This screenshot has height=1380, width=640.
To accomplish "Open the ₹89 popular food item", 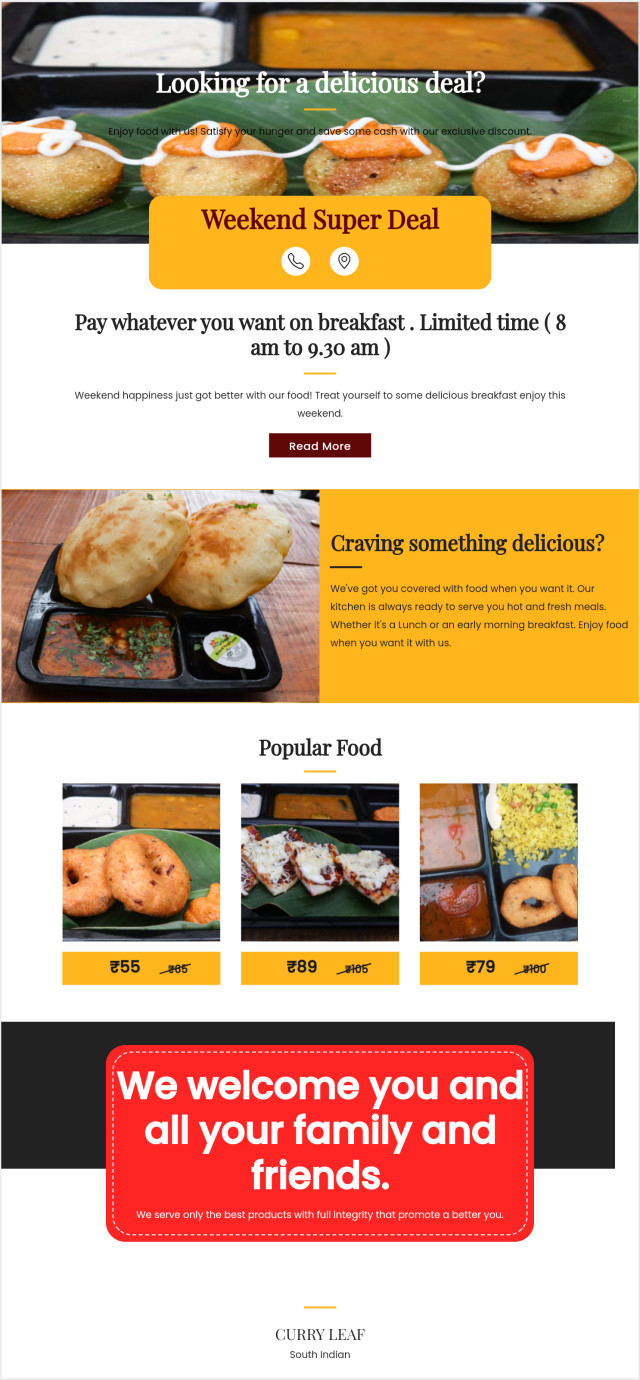I will point(320,884).
